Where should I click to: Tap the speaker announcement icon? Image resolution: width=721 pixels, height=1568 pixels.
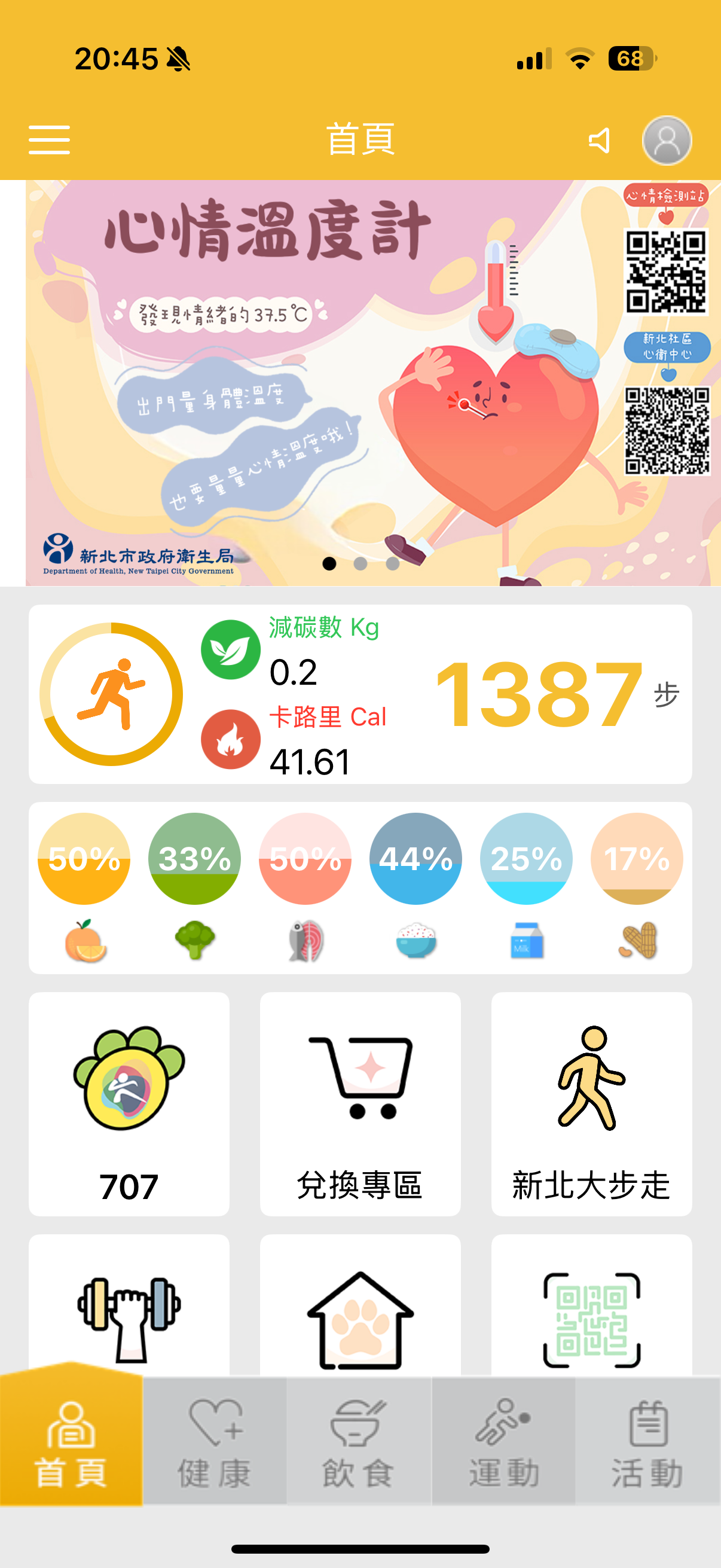tap(599, 141)
